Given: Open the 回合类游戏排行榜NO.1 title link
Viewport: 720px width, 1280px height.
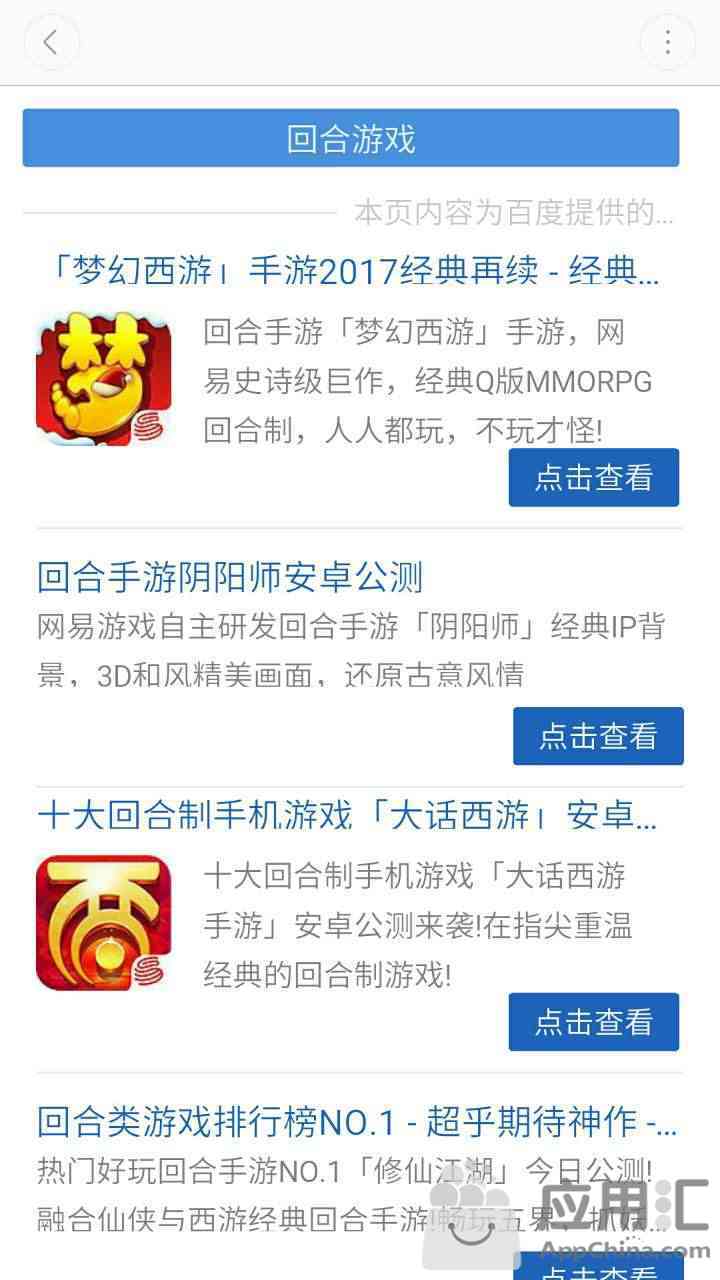Looking at the screenshot, I should pos(357,1122).
